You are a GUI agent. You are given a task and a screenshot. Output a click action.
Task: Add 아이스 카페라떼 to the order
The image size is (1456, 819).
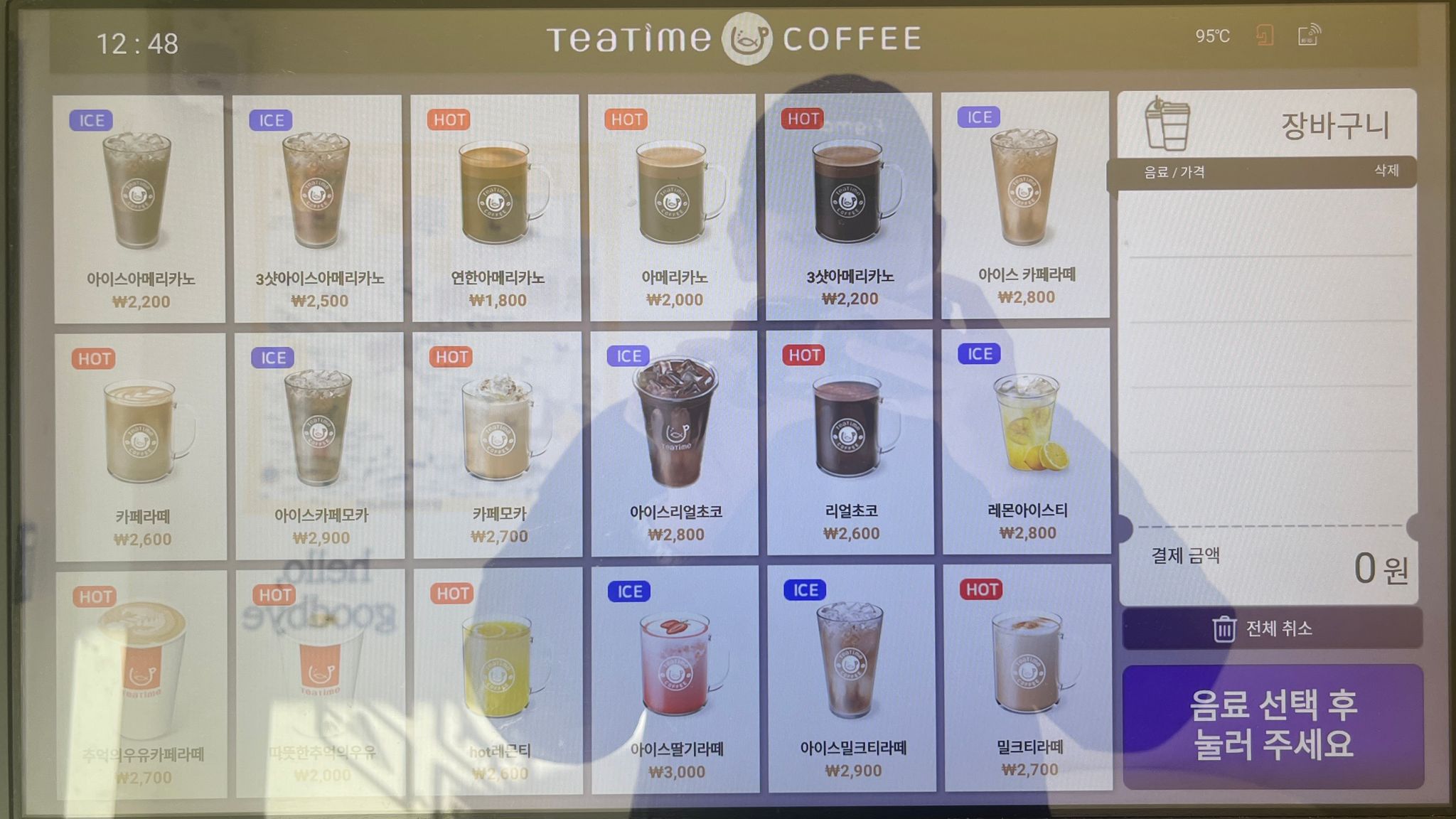[x=1025, y=205]
